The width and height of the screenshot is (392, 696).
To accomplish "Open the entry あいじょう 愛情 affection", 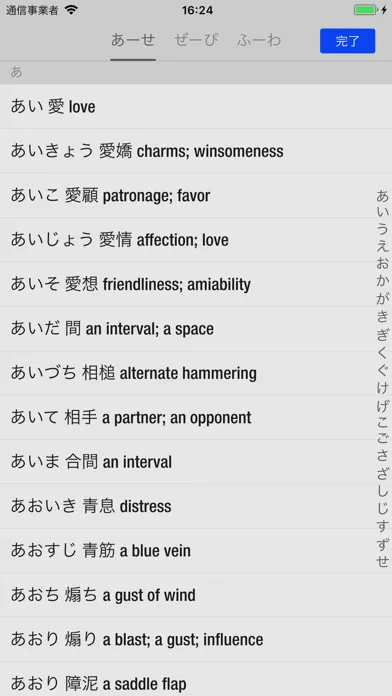I will [x=196, y=240].
